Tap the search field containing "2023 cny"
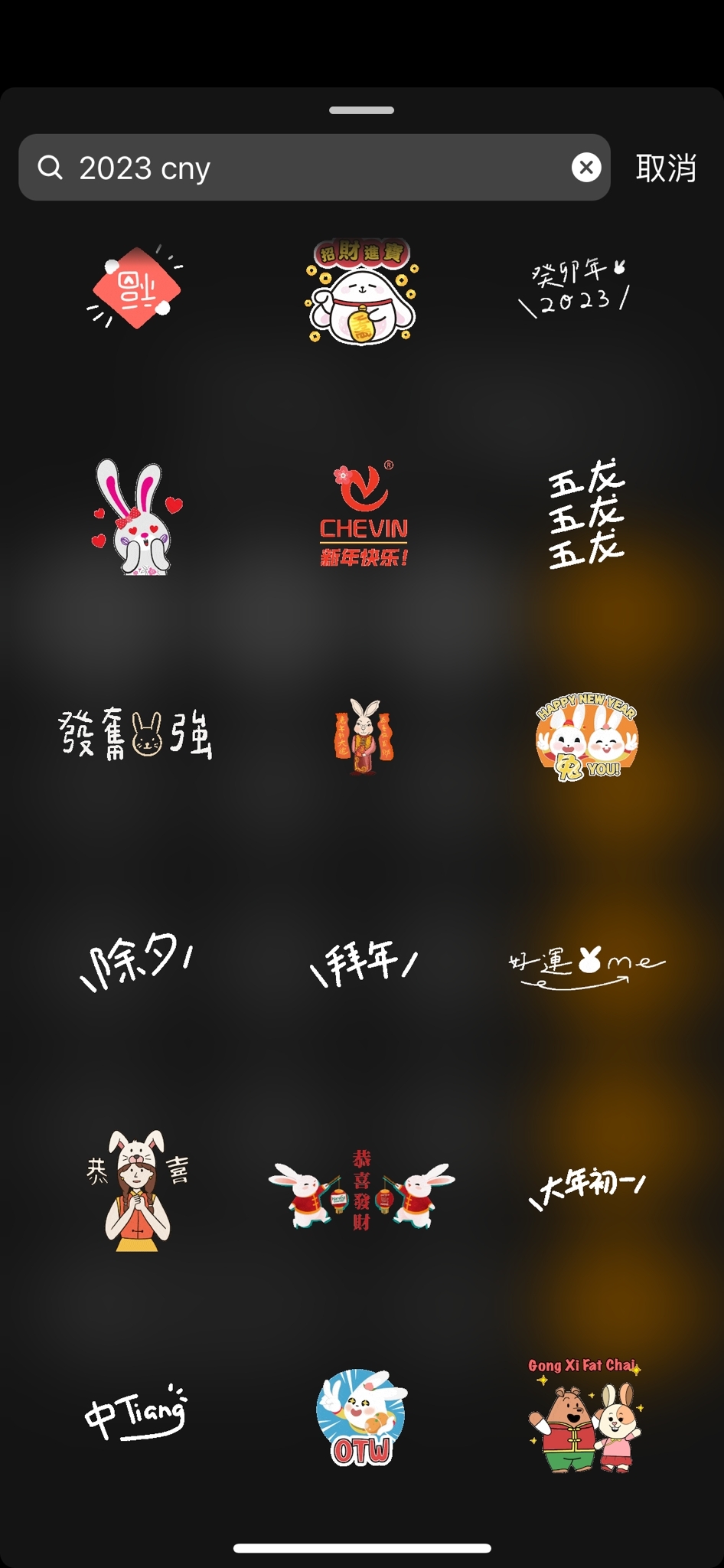Screen dimensions: 724x1568 tap(306, 168)
